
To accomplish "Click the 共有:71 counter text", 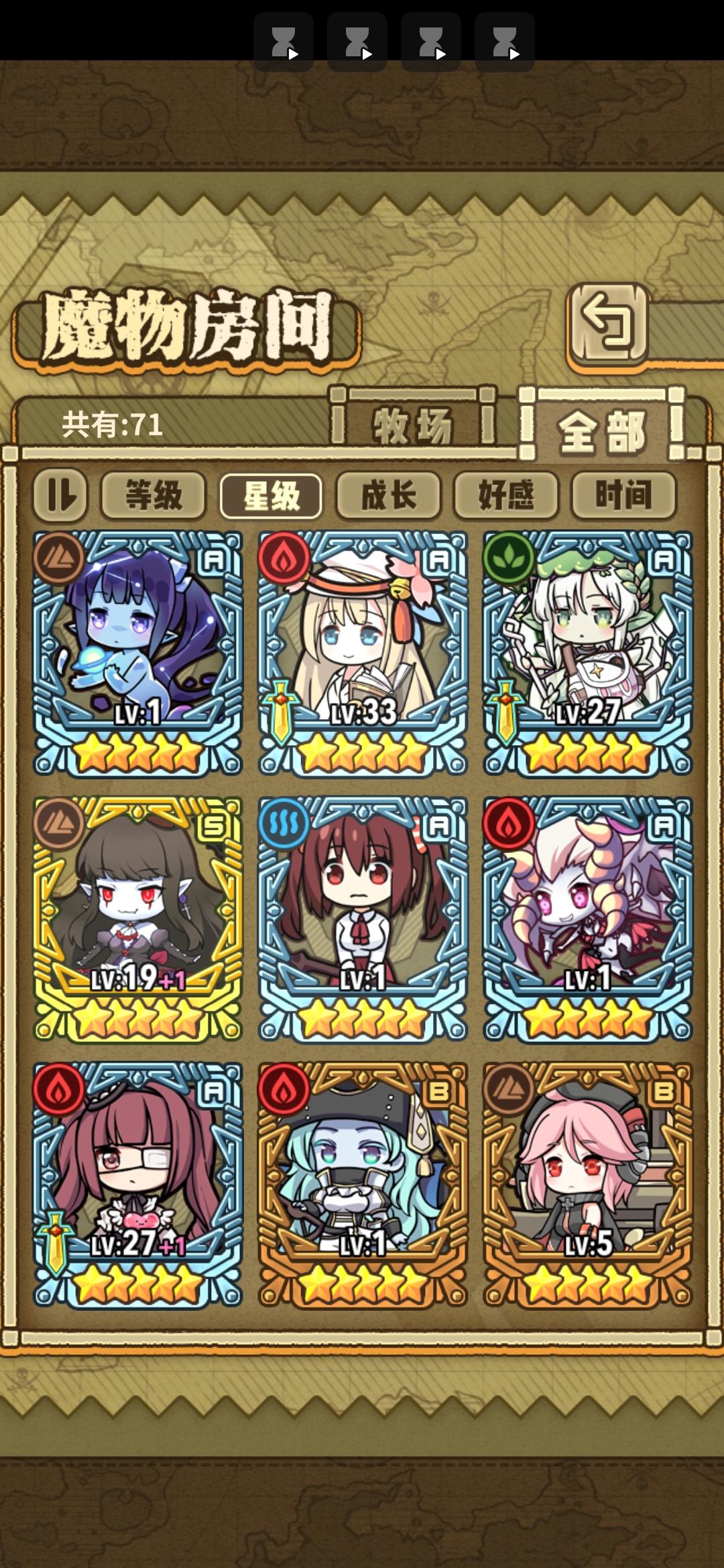I will [111, 422].
